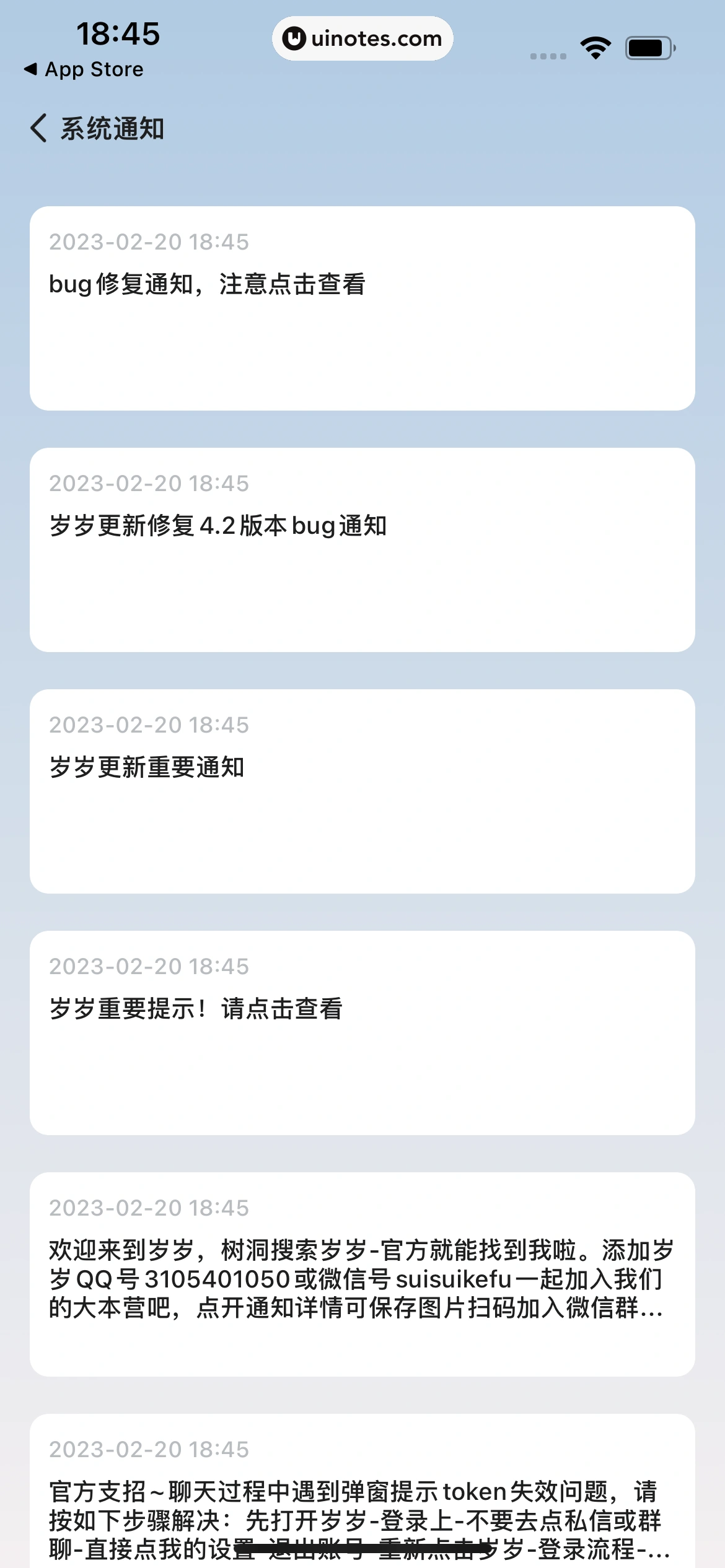Collapse this page using the back chevron
This screenshot has height=1568, width=725.
[40, 129]
